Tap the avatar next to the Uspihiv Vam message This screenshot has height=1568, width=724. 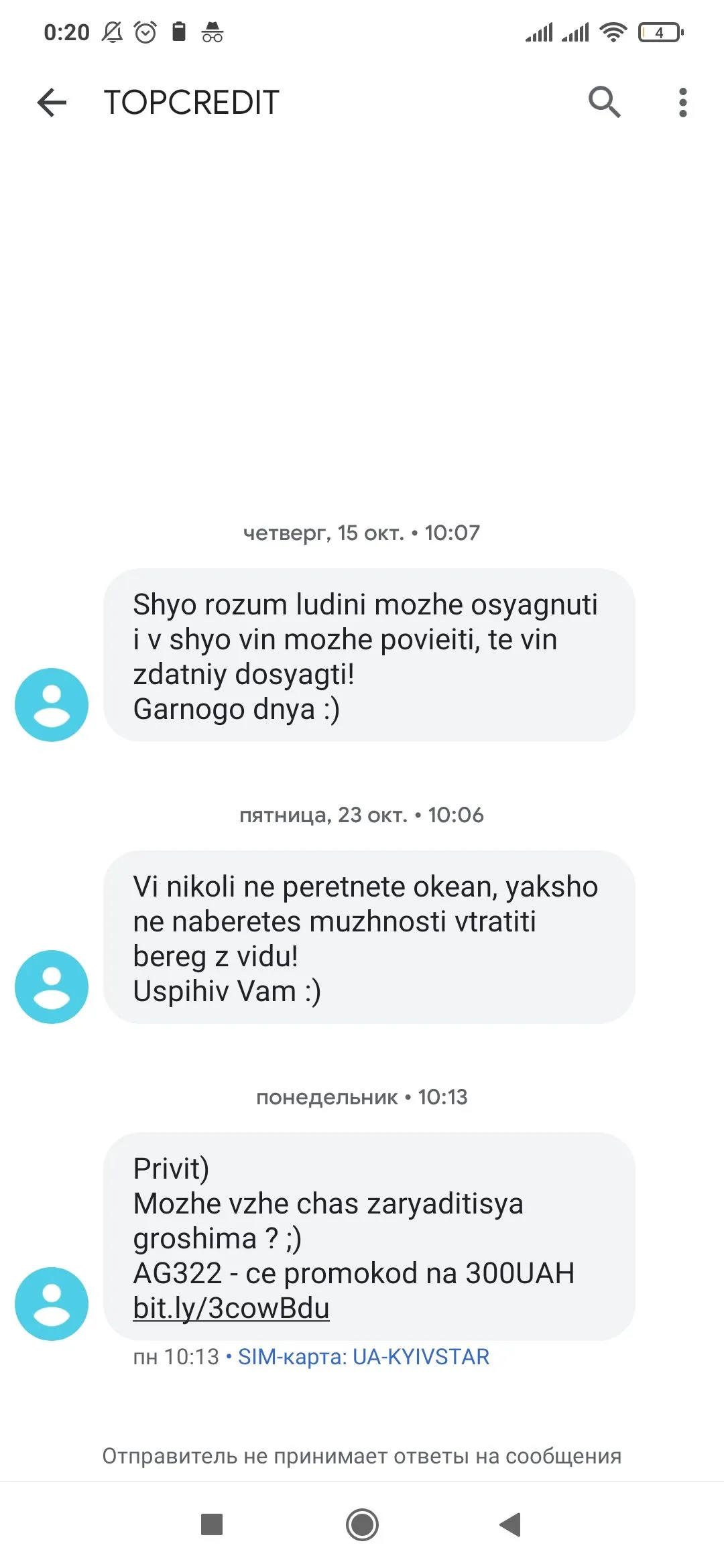[52, 986]
